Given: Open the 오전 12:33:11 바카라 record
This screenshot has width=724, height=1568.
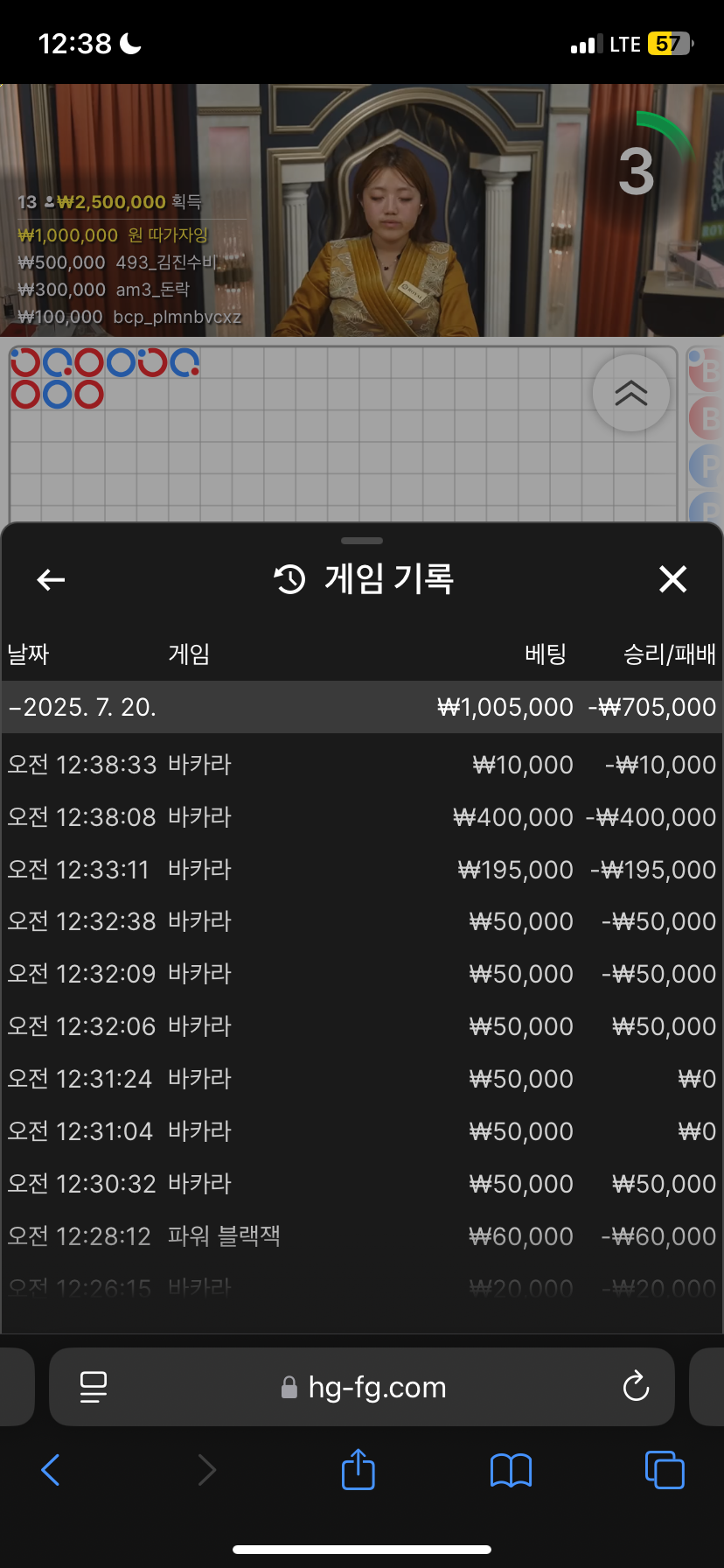Looking at the screenshot, I should pos(362,870).
